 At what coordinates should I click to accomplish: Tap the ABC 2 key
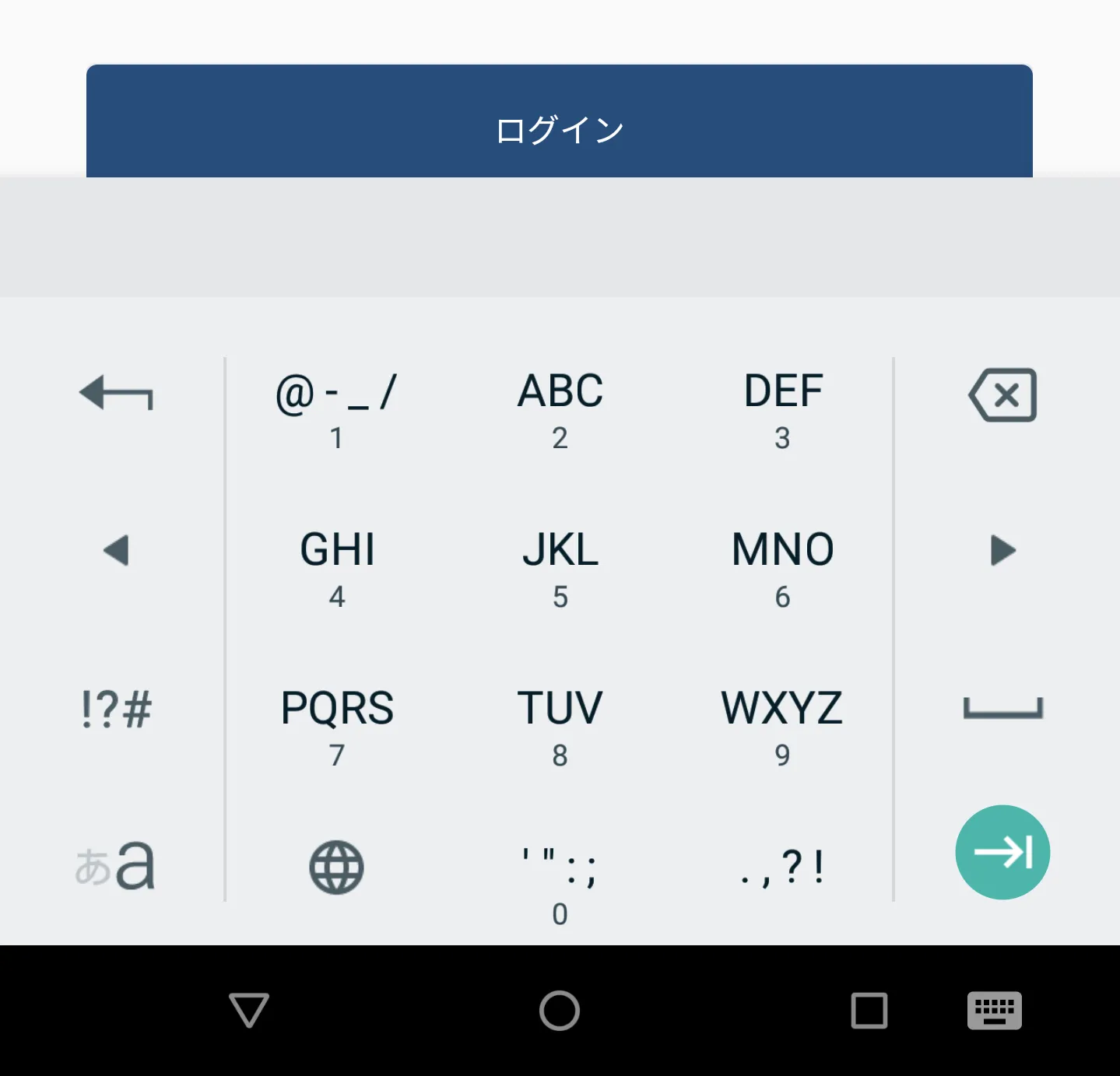pyautogui.click(x=560, y=409)
